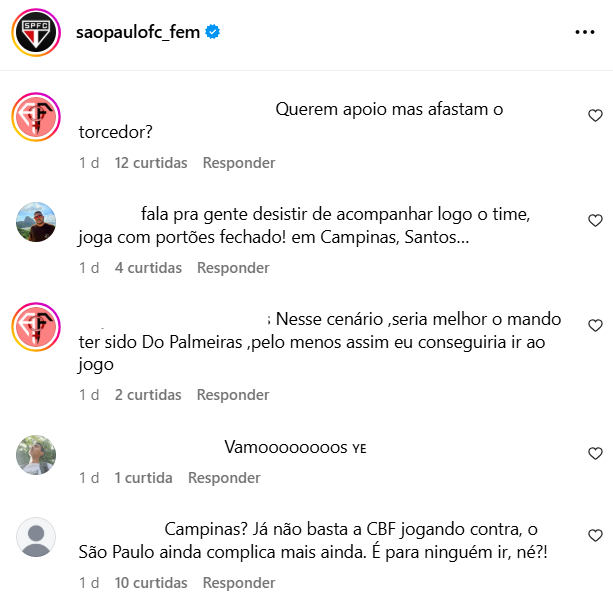Viewport: 613px width, 612px height.
Task: Open avatar of commenter on "portões fechado"
Action: pos(36,222)
